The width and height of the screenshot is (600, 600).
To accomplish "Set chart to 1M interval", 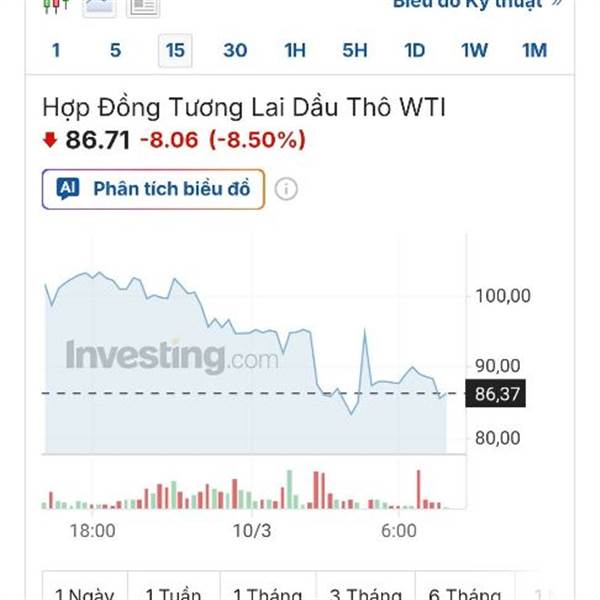I will click(535, 50).
